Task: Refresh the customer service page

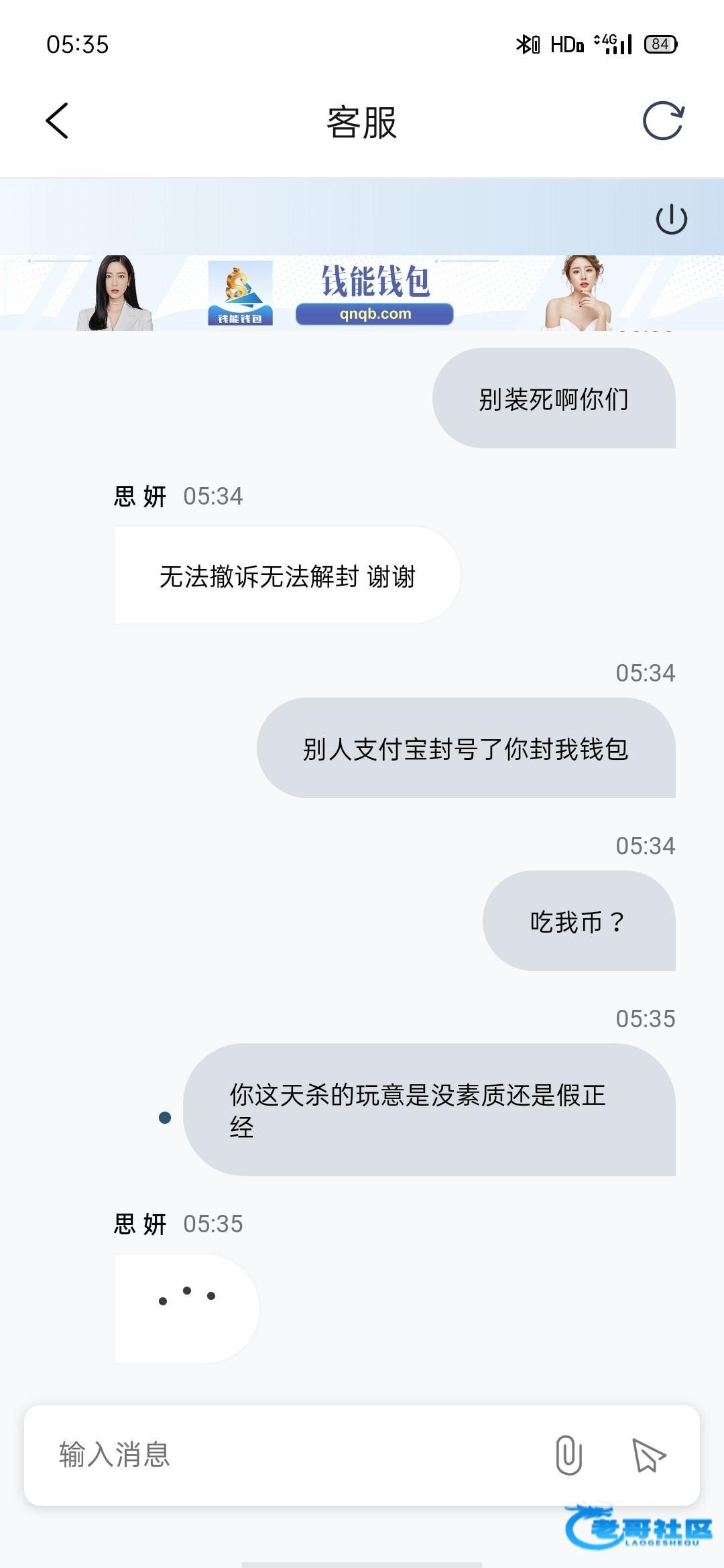Action: pos(662,121)
